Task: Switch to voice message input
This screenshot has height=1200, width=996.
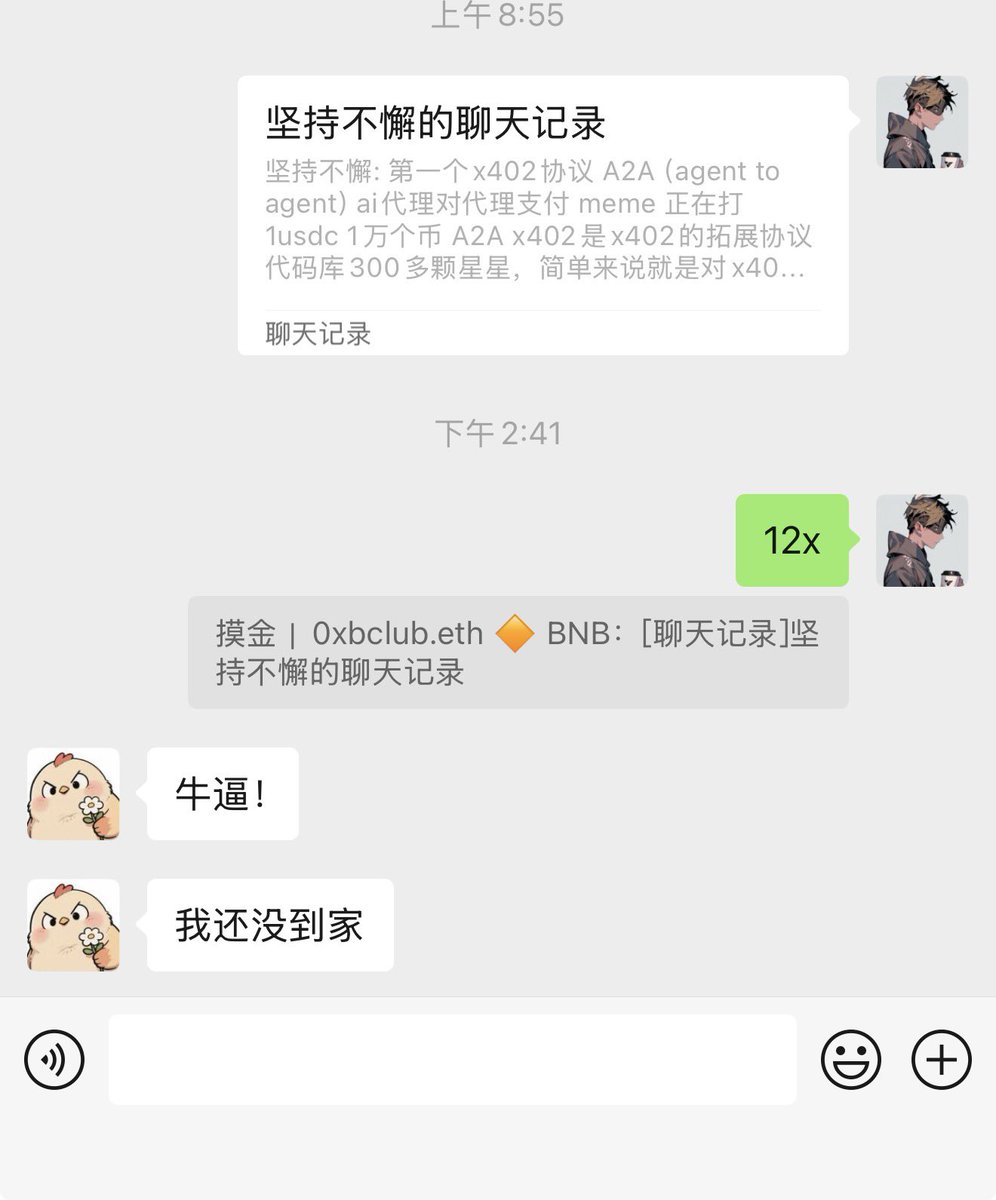Action: click(x=54, y=1060)
